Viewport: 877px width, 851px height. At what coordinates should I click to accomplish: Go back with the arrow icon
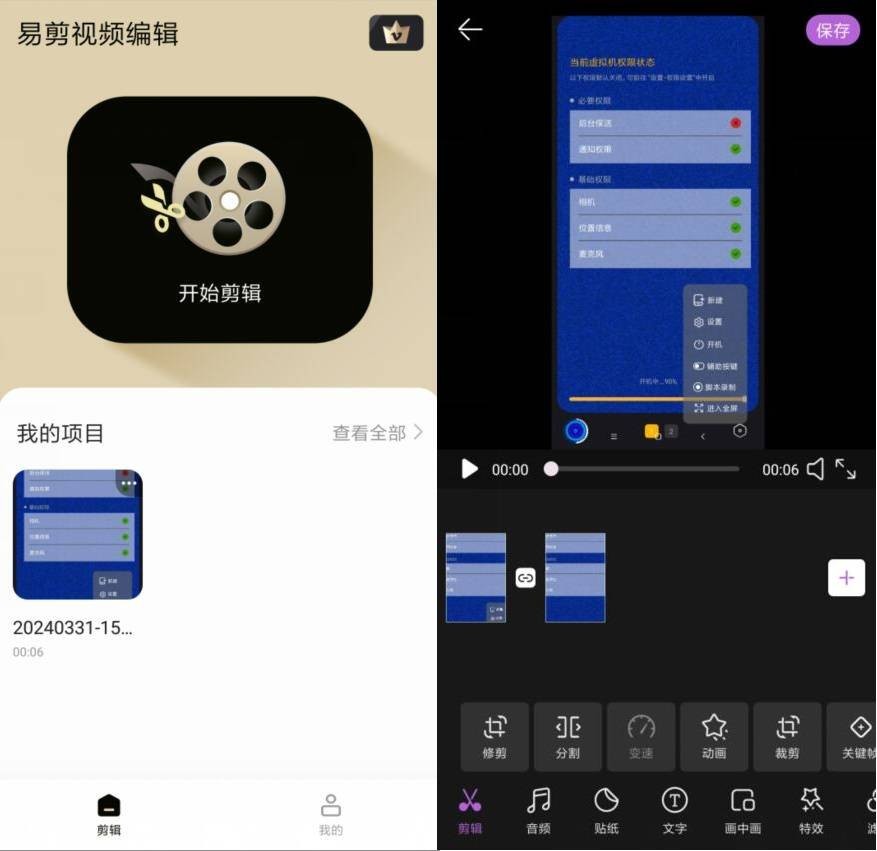click(x=470, y=30)
